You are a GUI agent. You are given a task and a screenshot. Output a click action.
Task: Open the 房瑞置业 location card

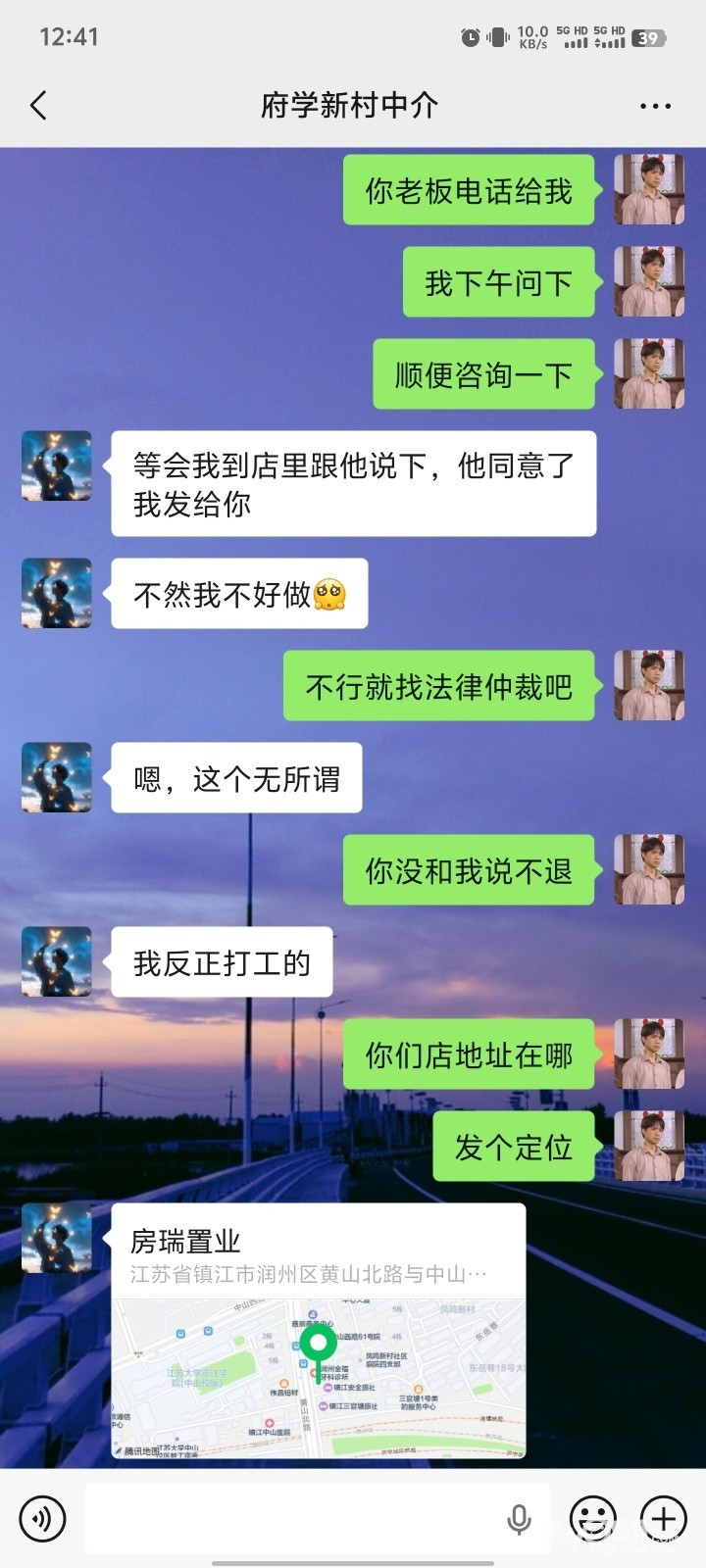click(318, 1331)
